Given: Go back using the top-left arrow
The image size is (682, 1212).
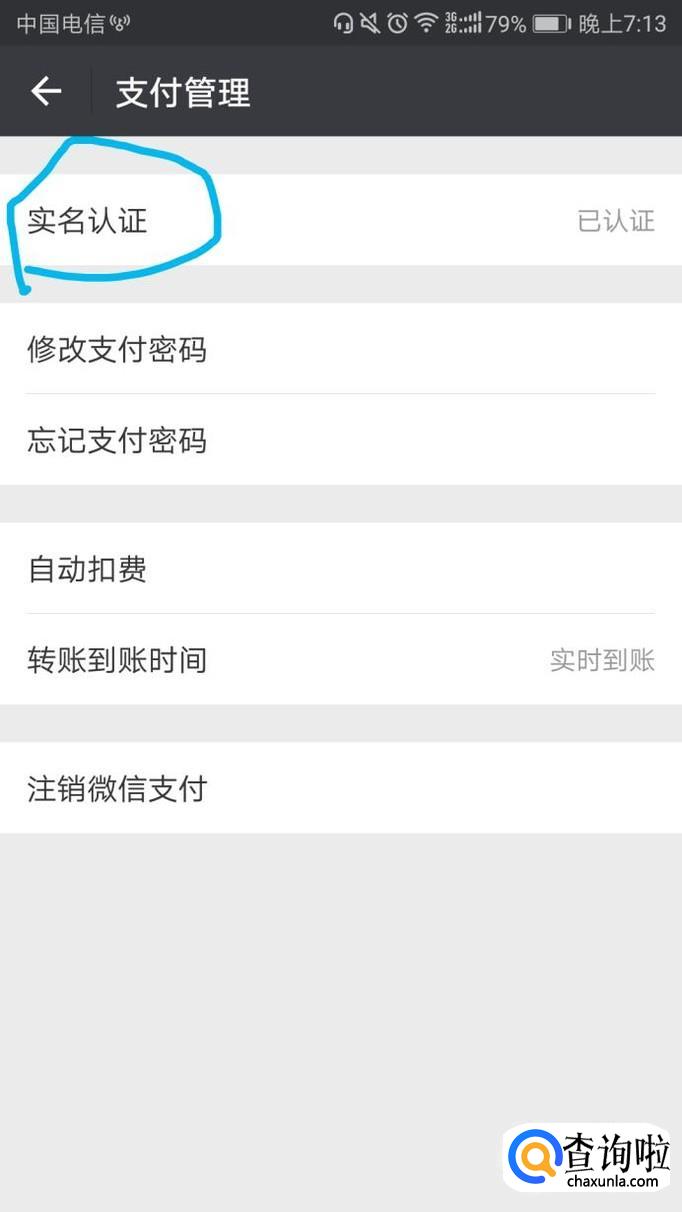Looking at the screenshot, I should pyautogui.click(x=46, y=92).
